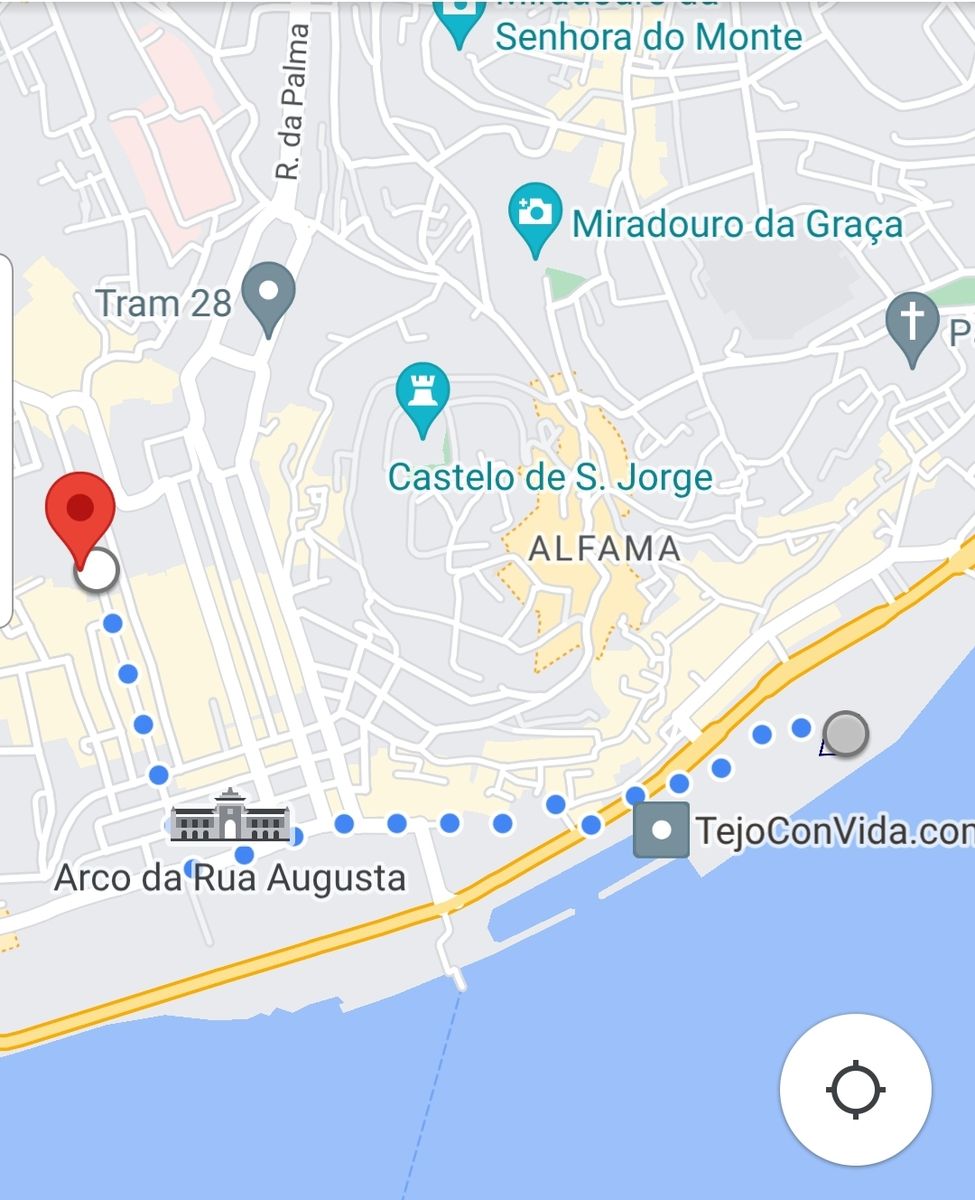Viewport: 975px width, 1200px height.
Task: Recenter map on my location
Action: [856, 1089]
